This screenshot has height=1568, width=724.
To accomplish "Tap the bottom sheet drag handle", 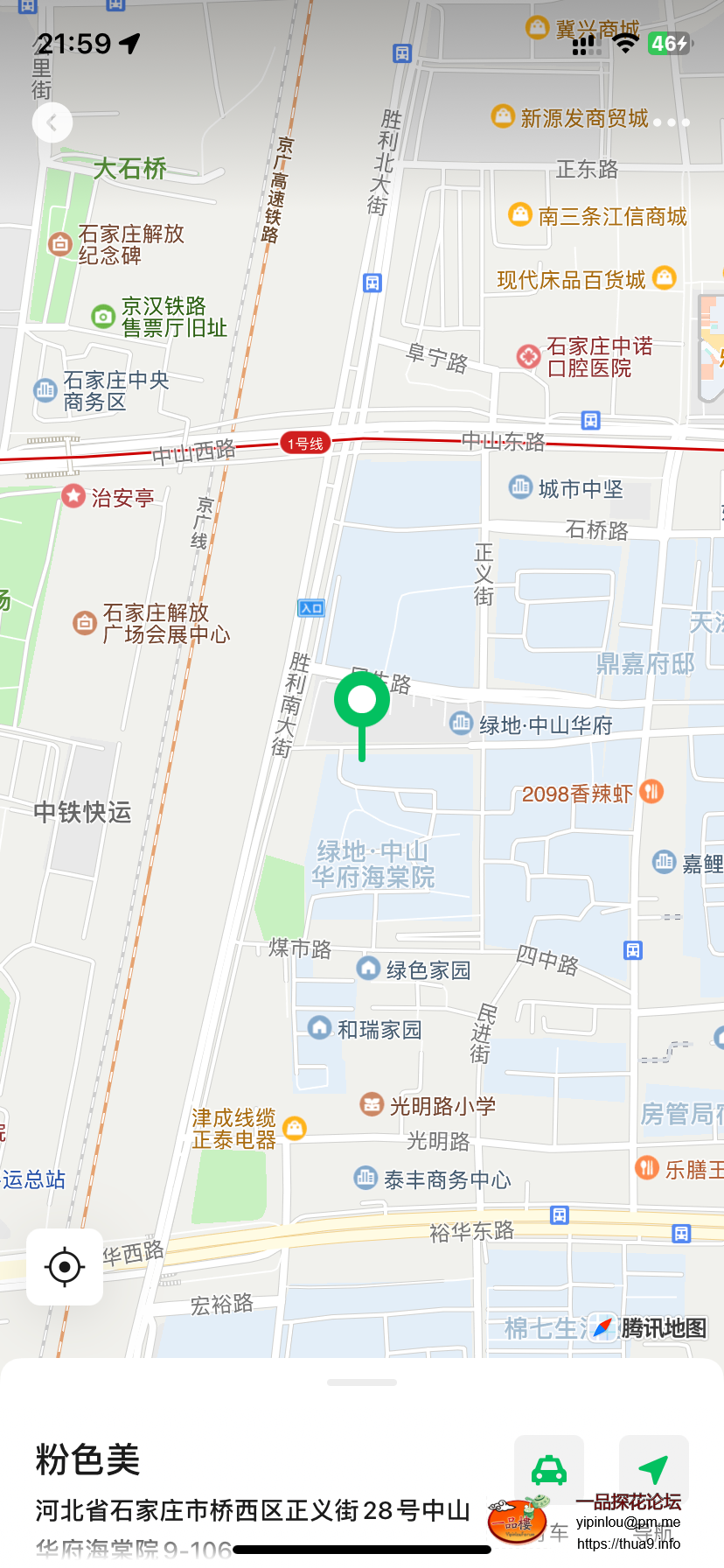I will click(x=362, y=1382).
